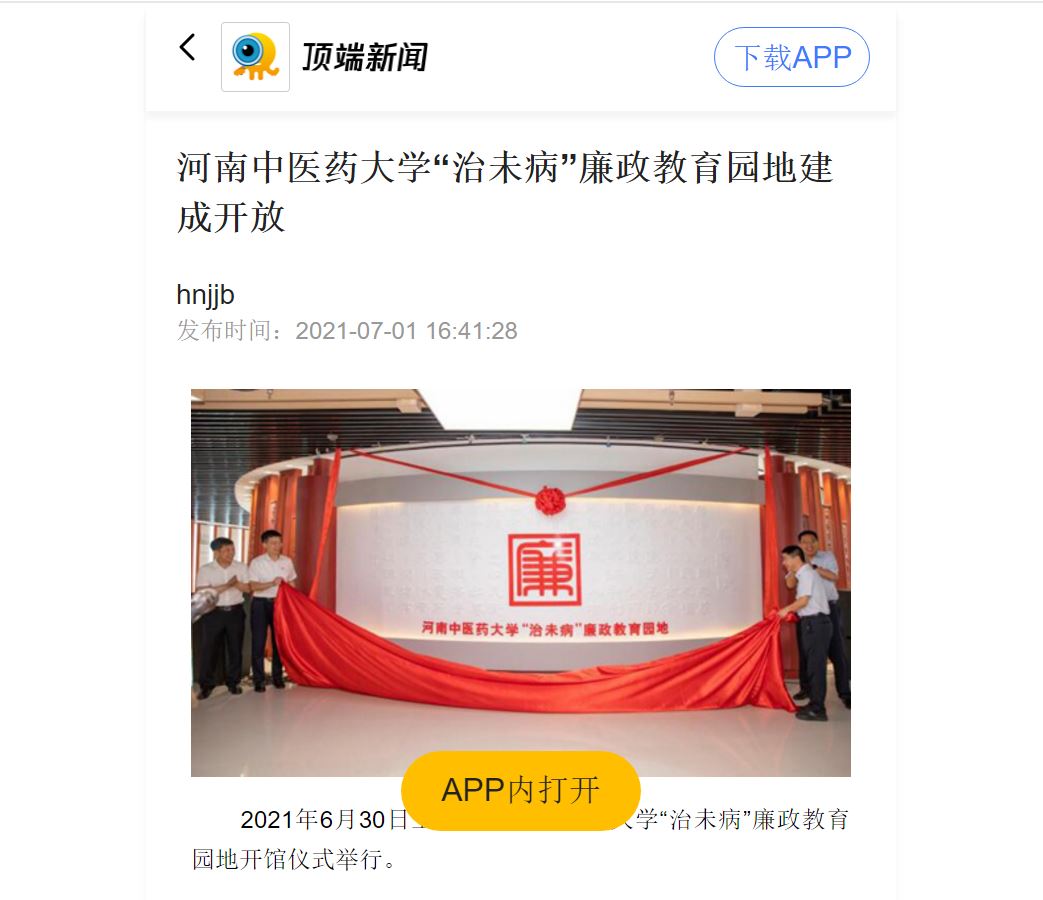The image size is (1043, 900).
Task: Open article with APP内打开 button
Action: [x=520, y=790]
